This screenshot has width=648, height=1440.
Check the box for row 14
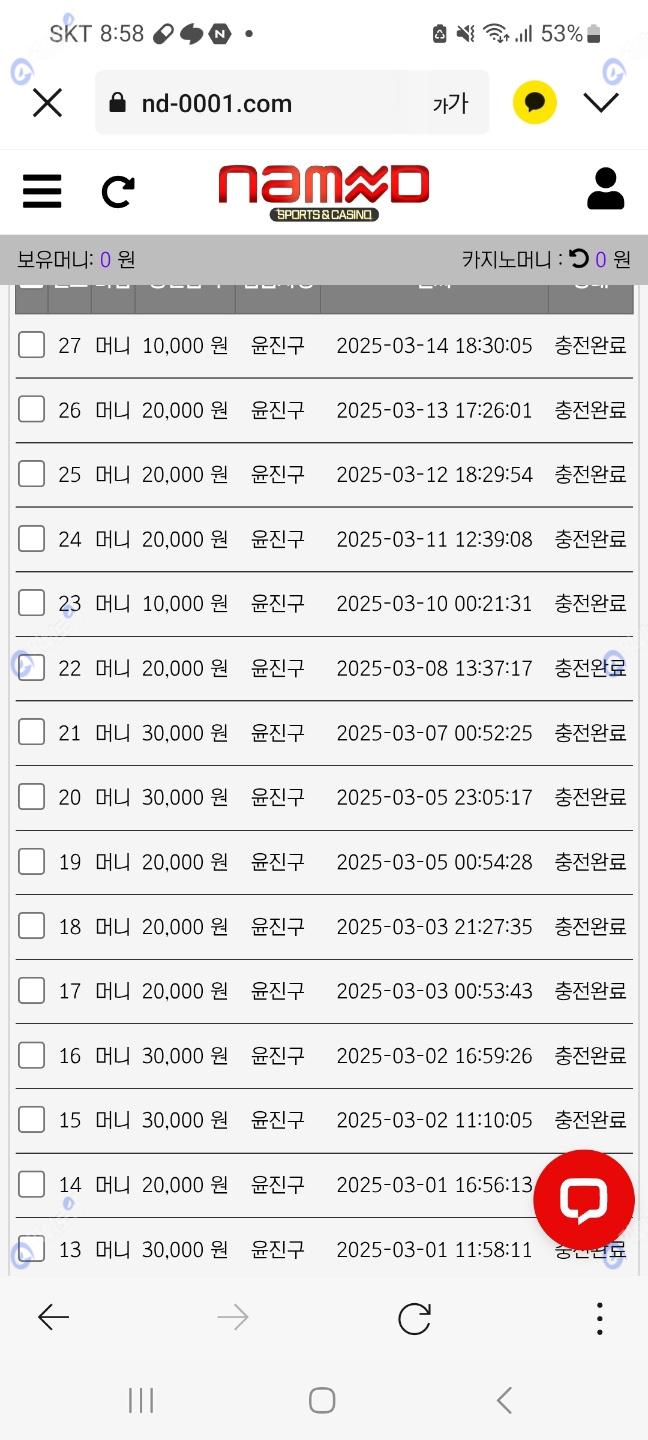click(32, 1184)
